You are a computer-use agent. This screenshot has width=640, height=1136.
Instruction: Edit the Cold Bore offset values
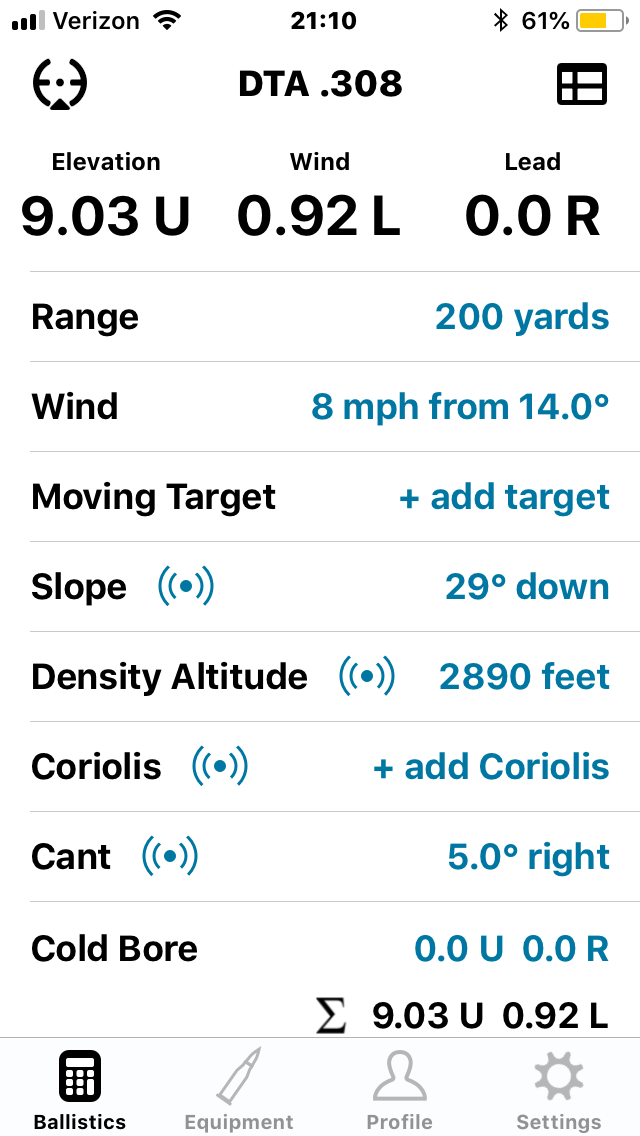pyautogui.click(x=511, y=948)
